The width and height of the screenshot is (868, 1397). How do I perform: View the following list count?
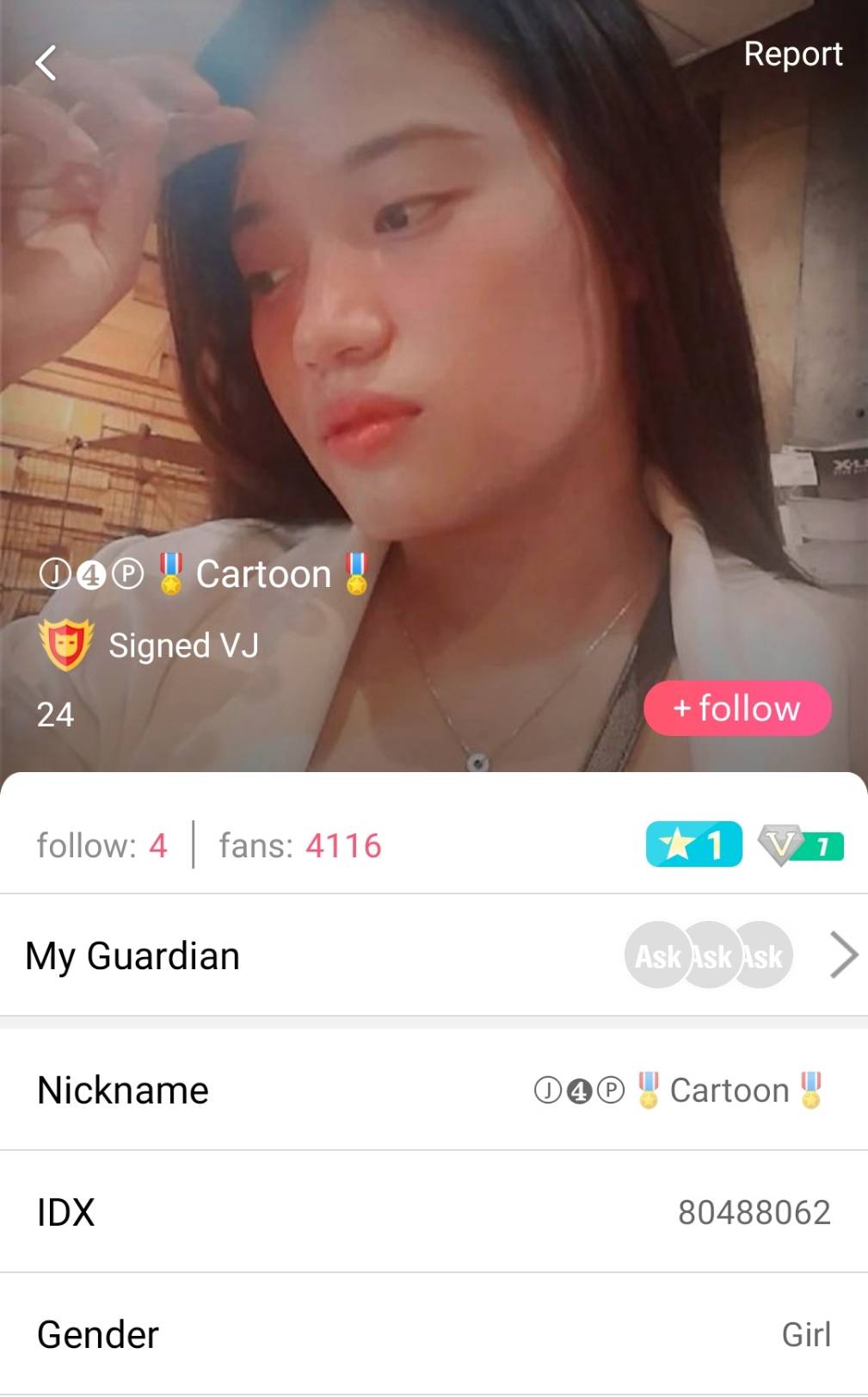tap(102, 845)
